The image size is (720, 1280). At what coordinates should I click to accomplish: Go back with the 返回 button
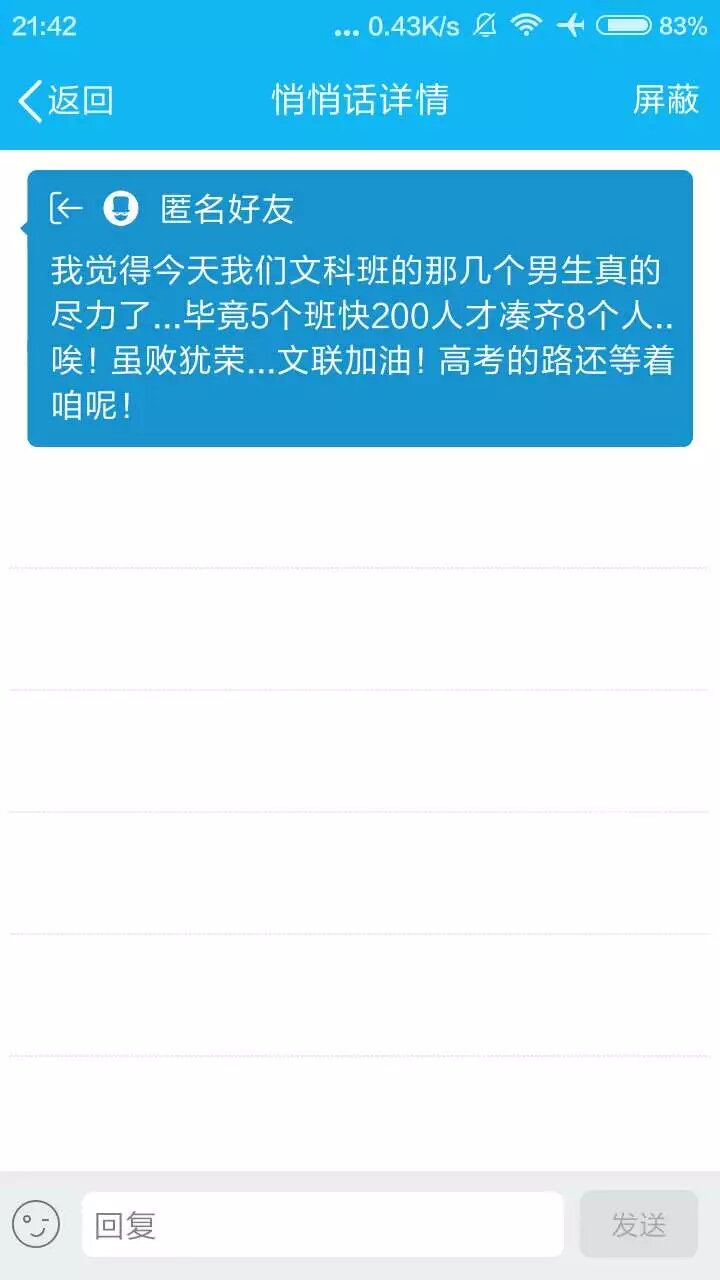(66, 101)
